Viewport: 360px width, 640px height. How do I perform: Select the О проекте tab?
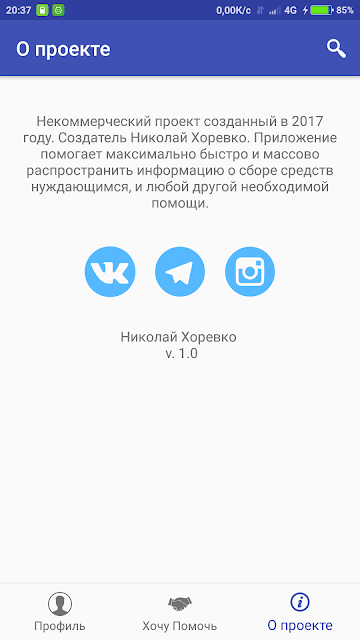300,612
